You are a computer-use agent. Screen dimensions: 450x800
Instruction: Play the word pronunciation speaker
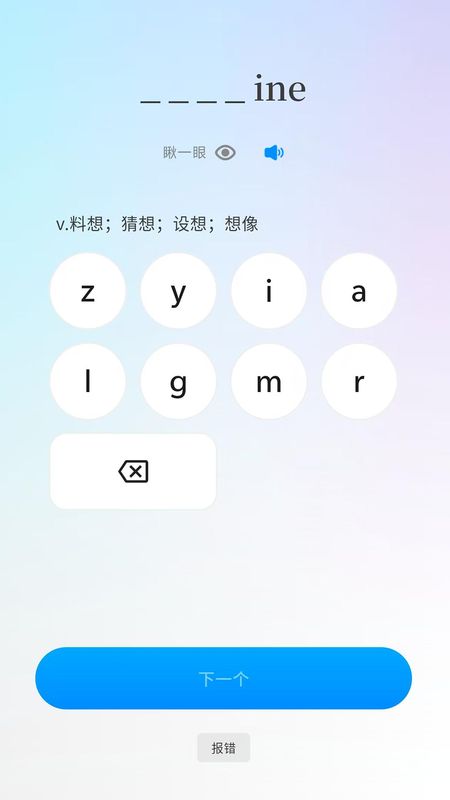[274, 152]
